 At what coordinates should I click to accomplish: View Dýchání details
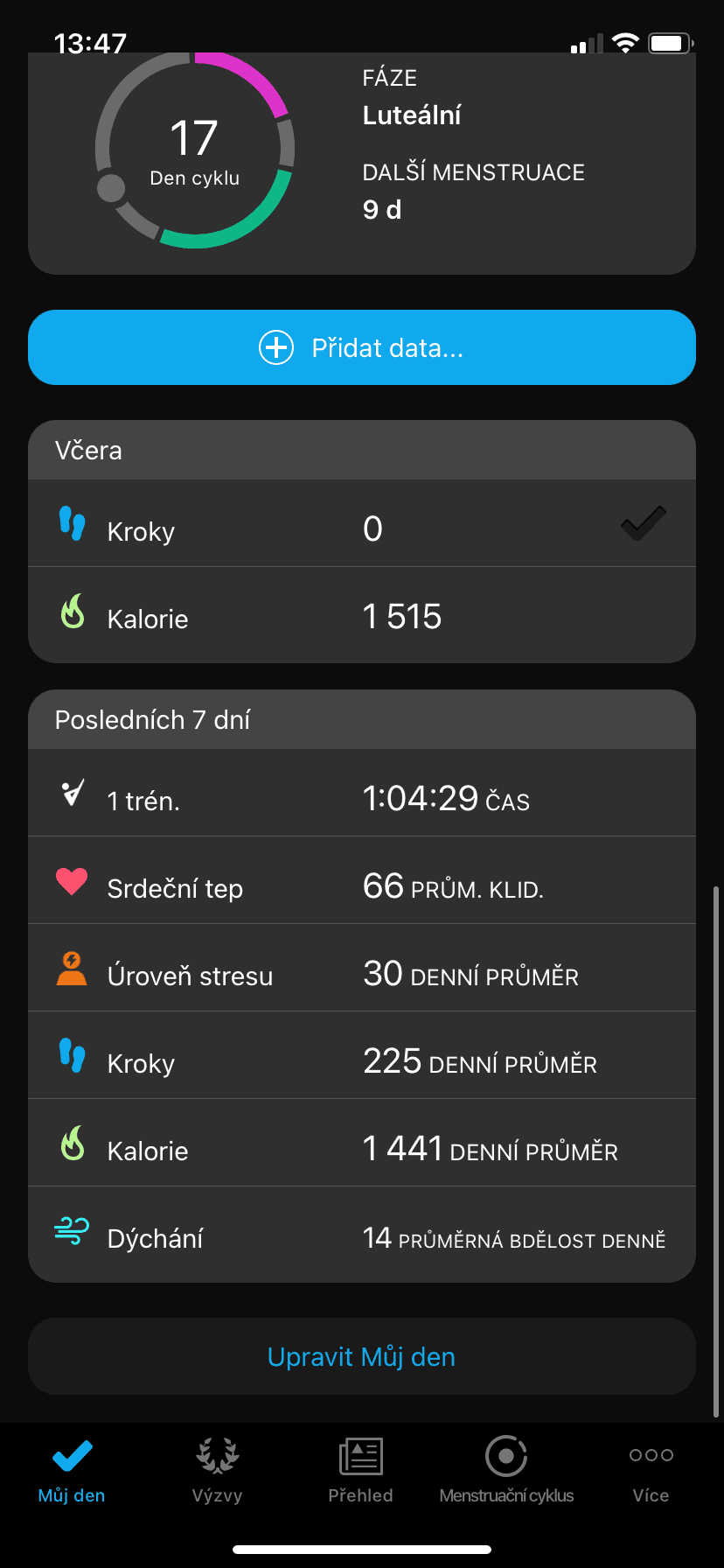point(361,1234)
